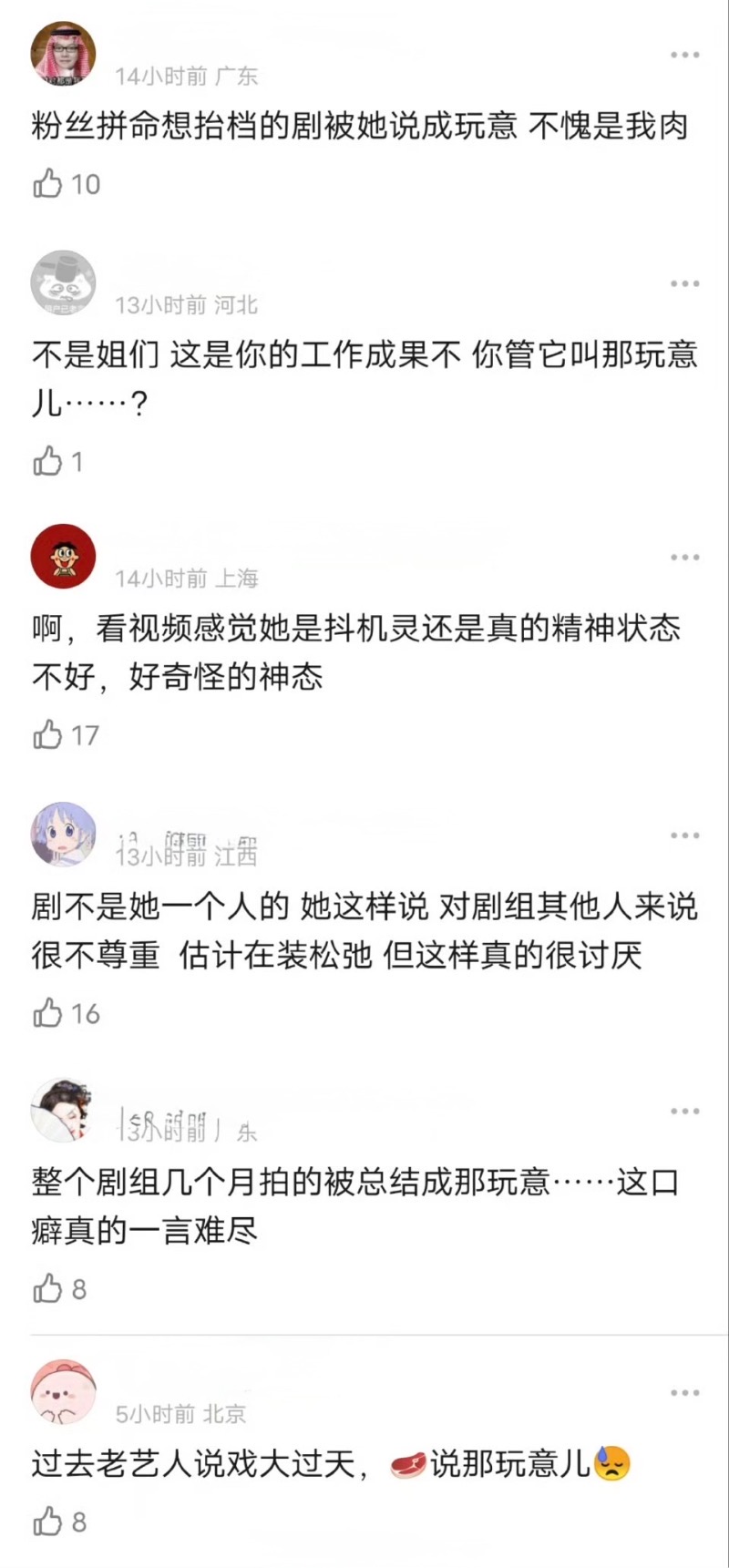Viewport: 729px width, 1568px height.
Task: Open overflow menu for the 粉丝拼命想抬档 comment
Action: tap(684, 56)
